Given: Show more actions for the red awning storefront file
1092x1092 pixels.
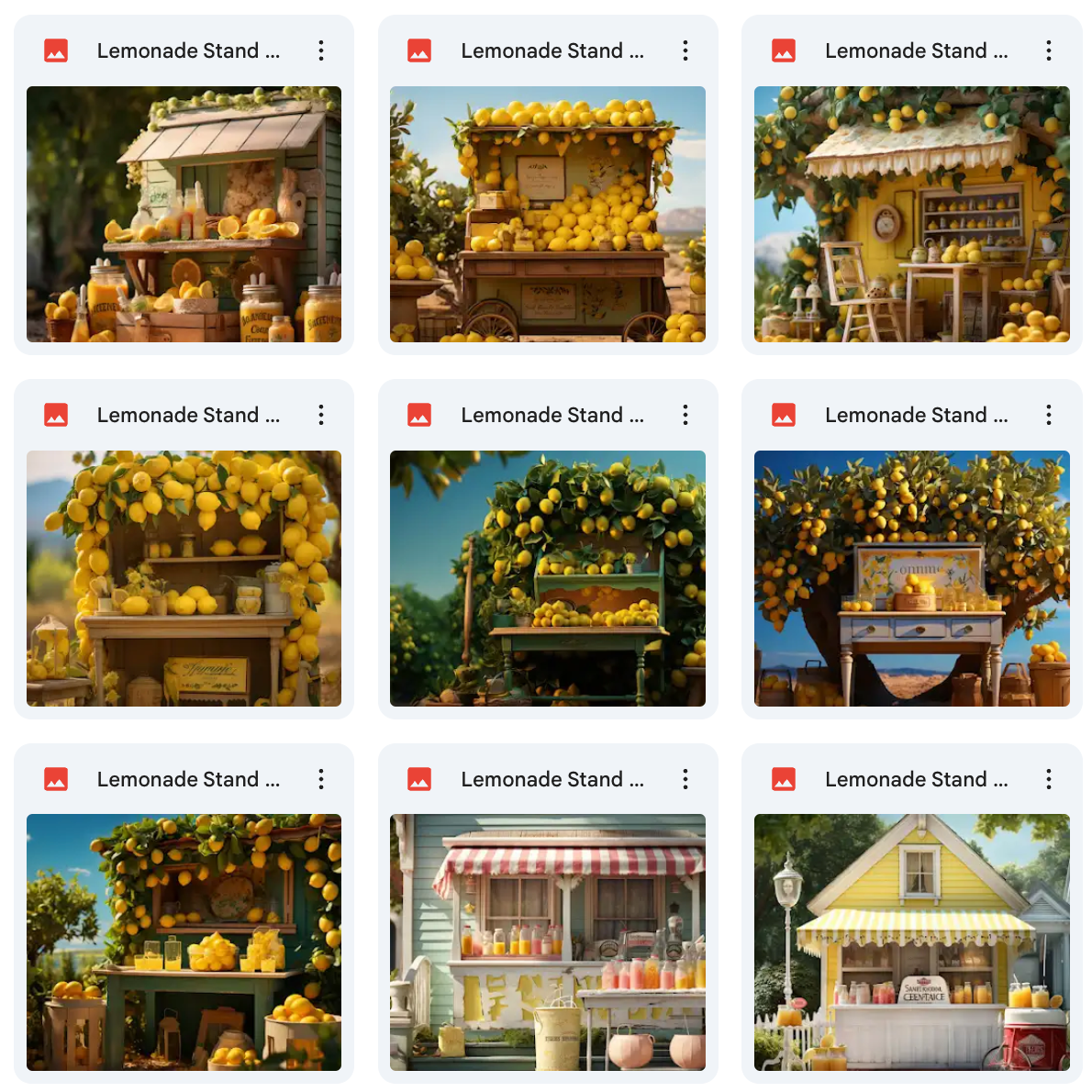Looking at the screenshot, I should [685, 779].
